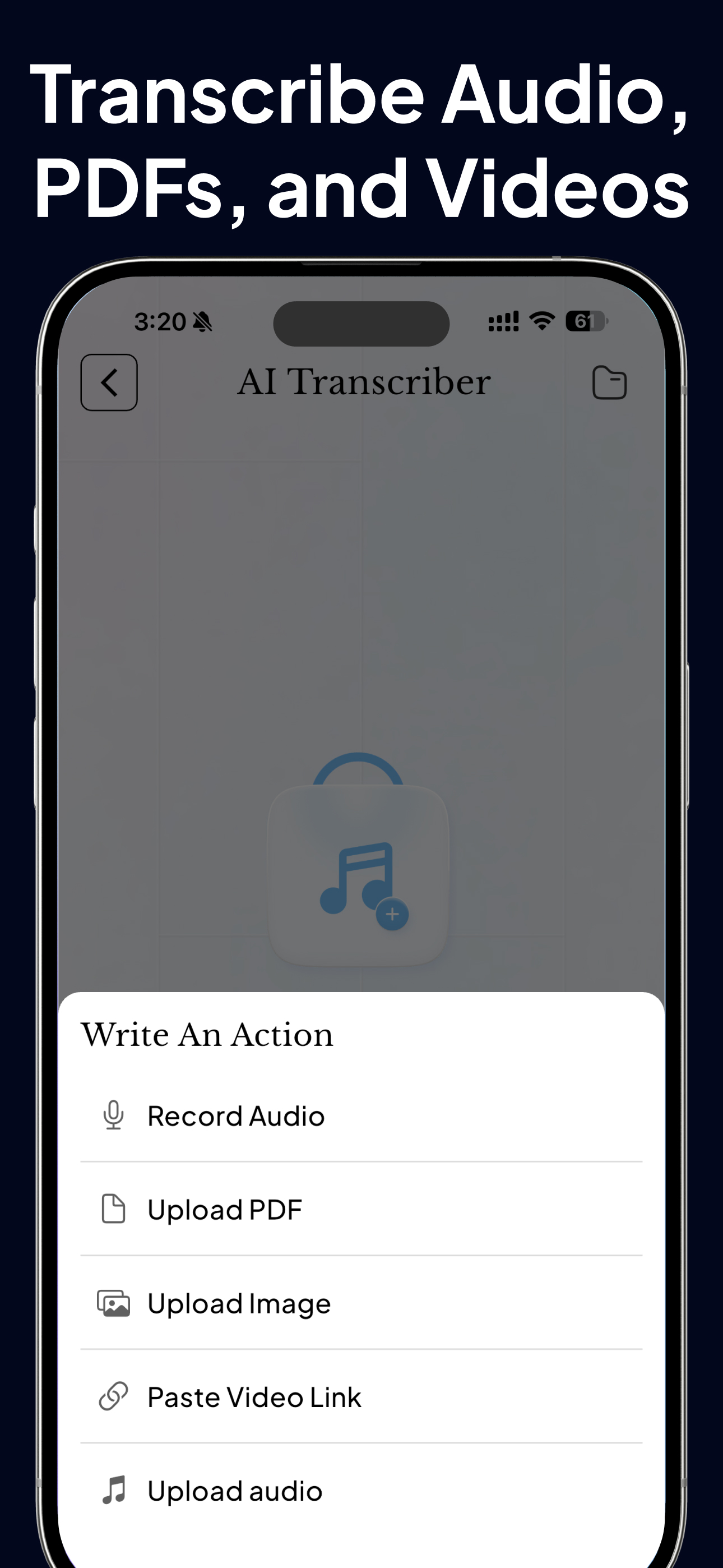Tap the back chevron button
Screen dimensions: 723x1568
[x=109, y=382]
